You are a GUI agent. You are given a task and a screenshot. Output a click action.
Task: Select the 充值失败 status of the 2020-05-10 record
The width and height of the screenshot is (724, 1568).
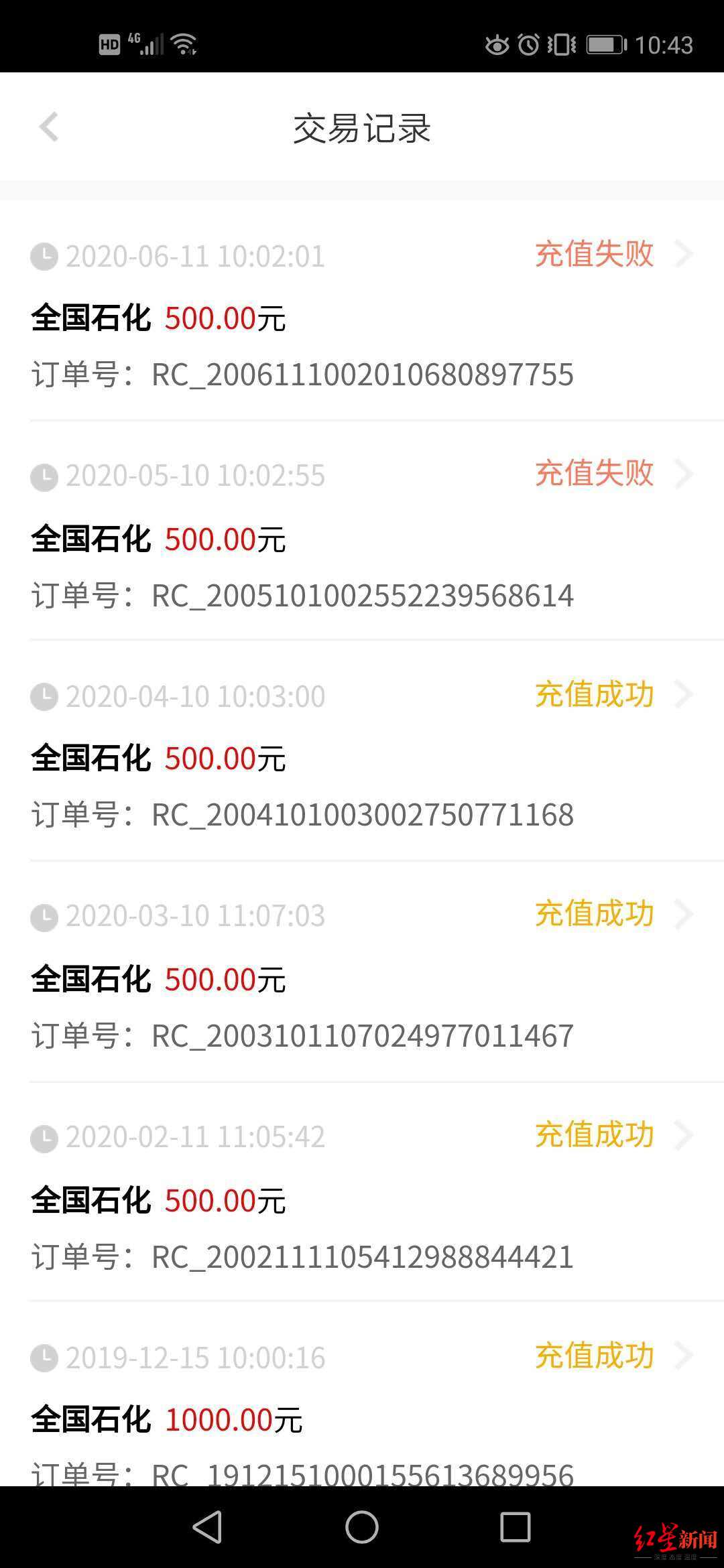coord(593,474)
